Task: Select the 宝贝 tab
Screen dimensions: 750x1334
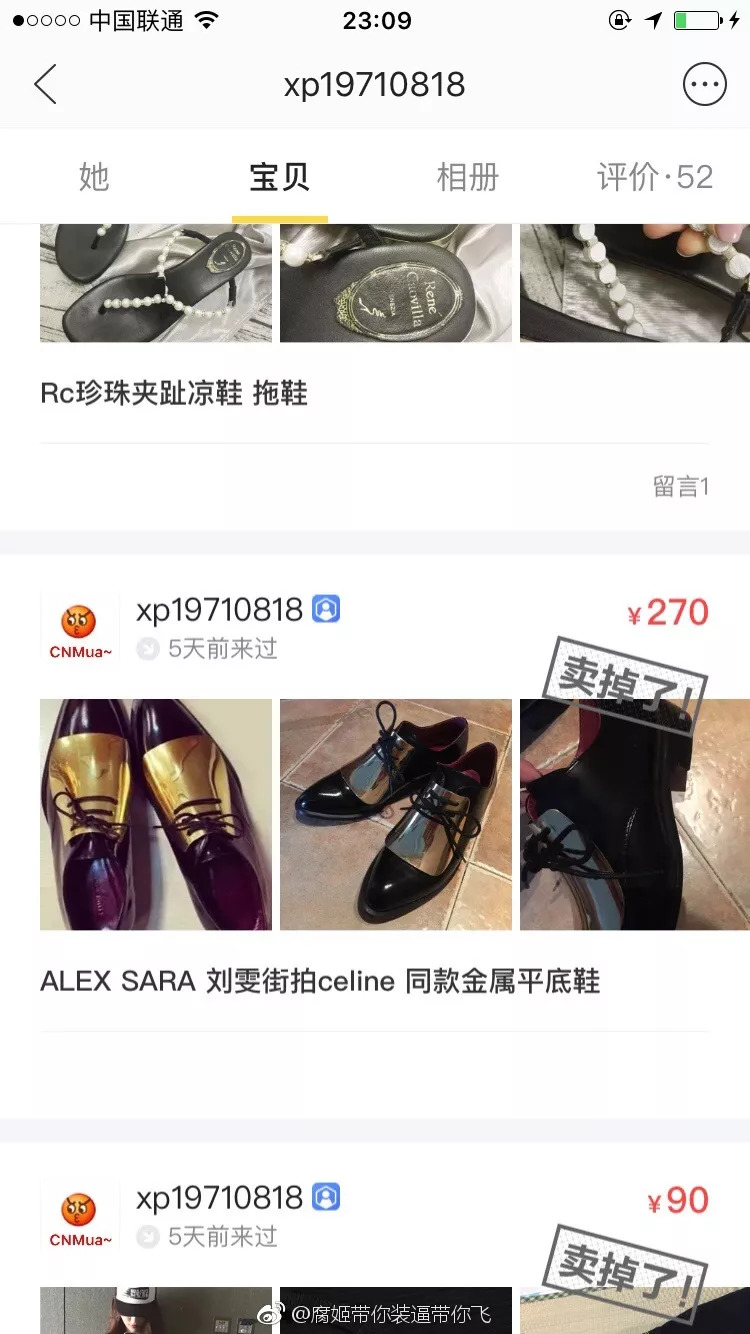Action: click(279, 176)
